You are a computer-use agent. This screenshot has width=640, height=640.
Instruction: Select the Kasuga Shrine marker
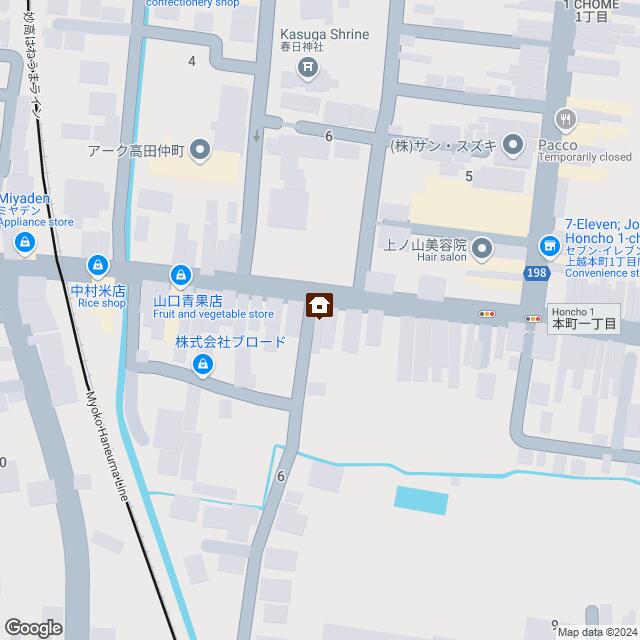click(309, 68)
